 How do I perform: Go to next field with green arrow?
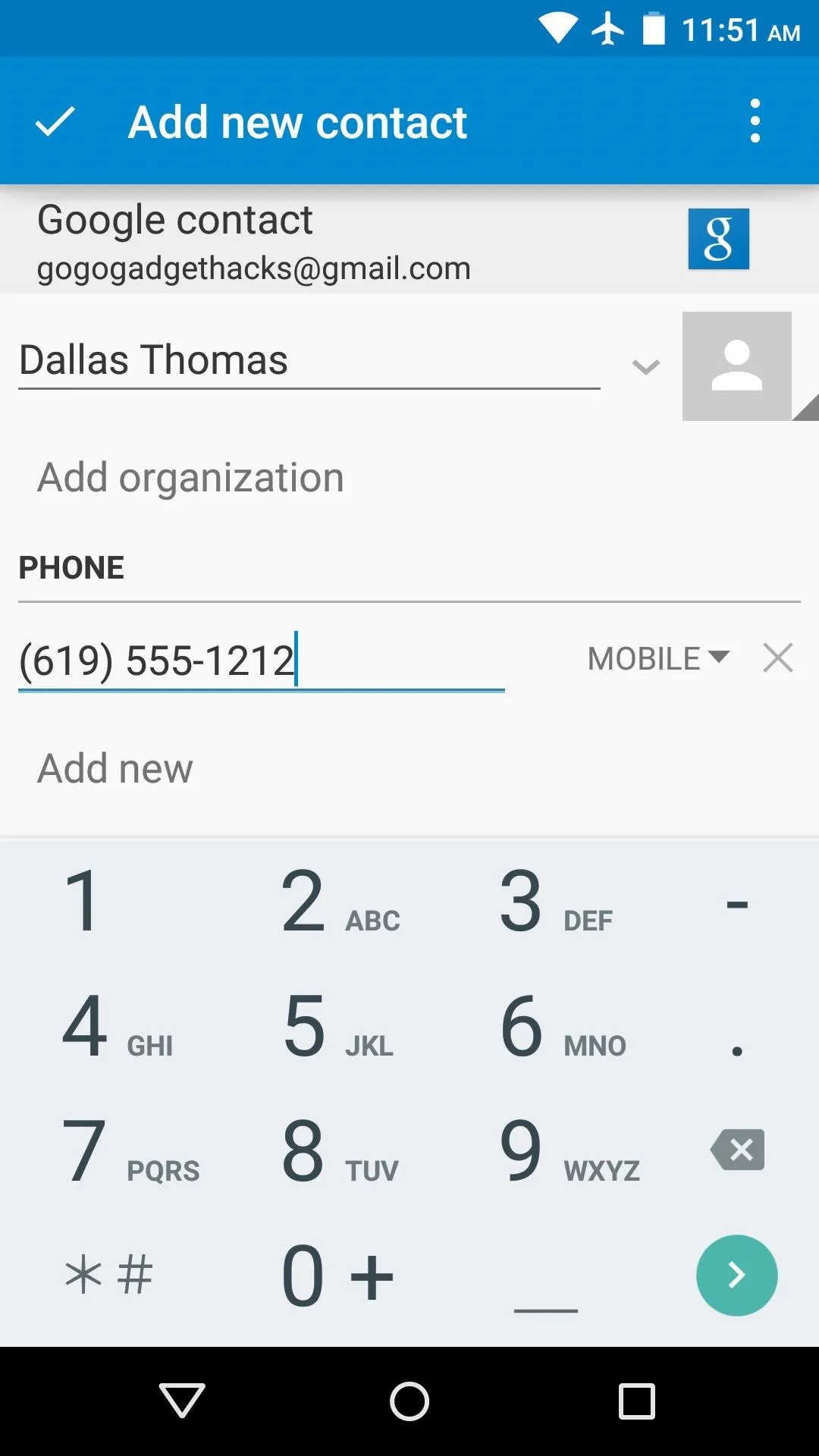coord(737,1276)
